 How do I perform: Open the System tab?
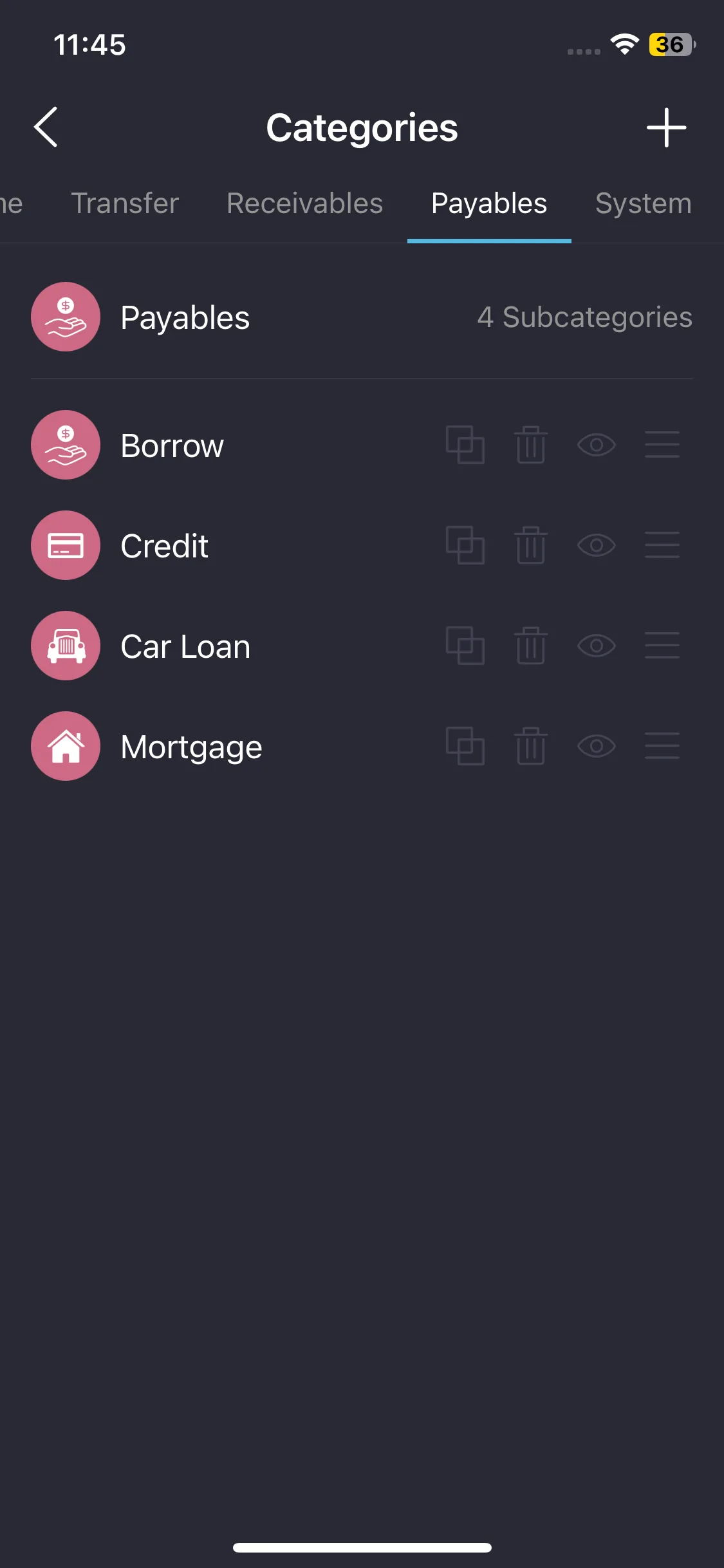(x=643, y=203)
